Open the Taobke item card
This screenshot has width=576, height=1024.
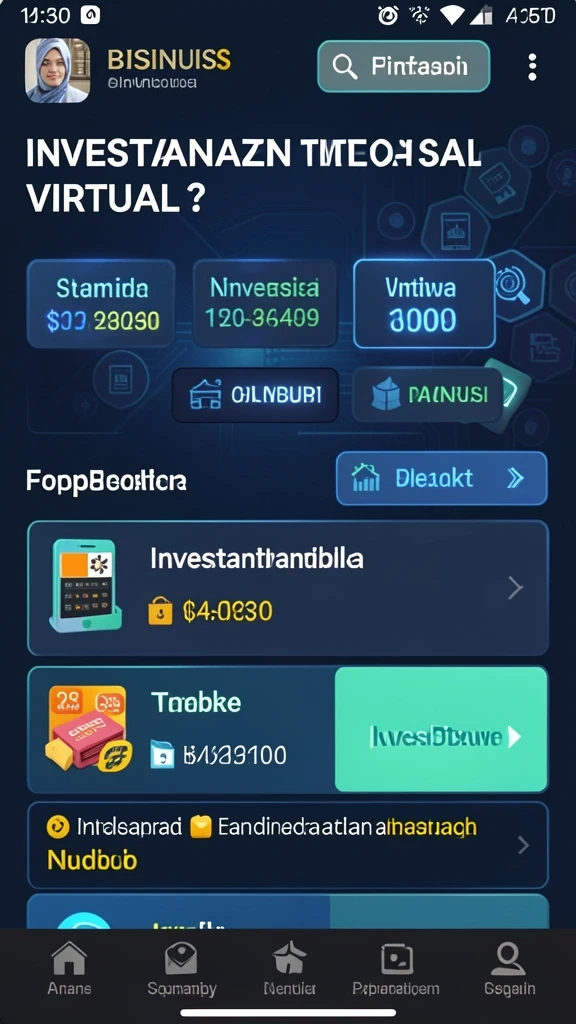click(x=181, y=729)
